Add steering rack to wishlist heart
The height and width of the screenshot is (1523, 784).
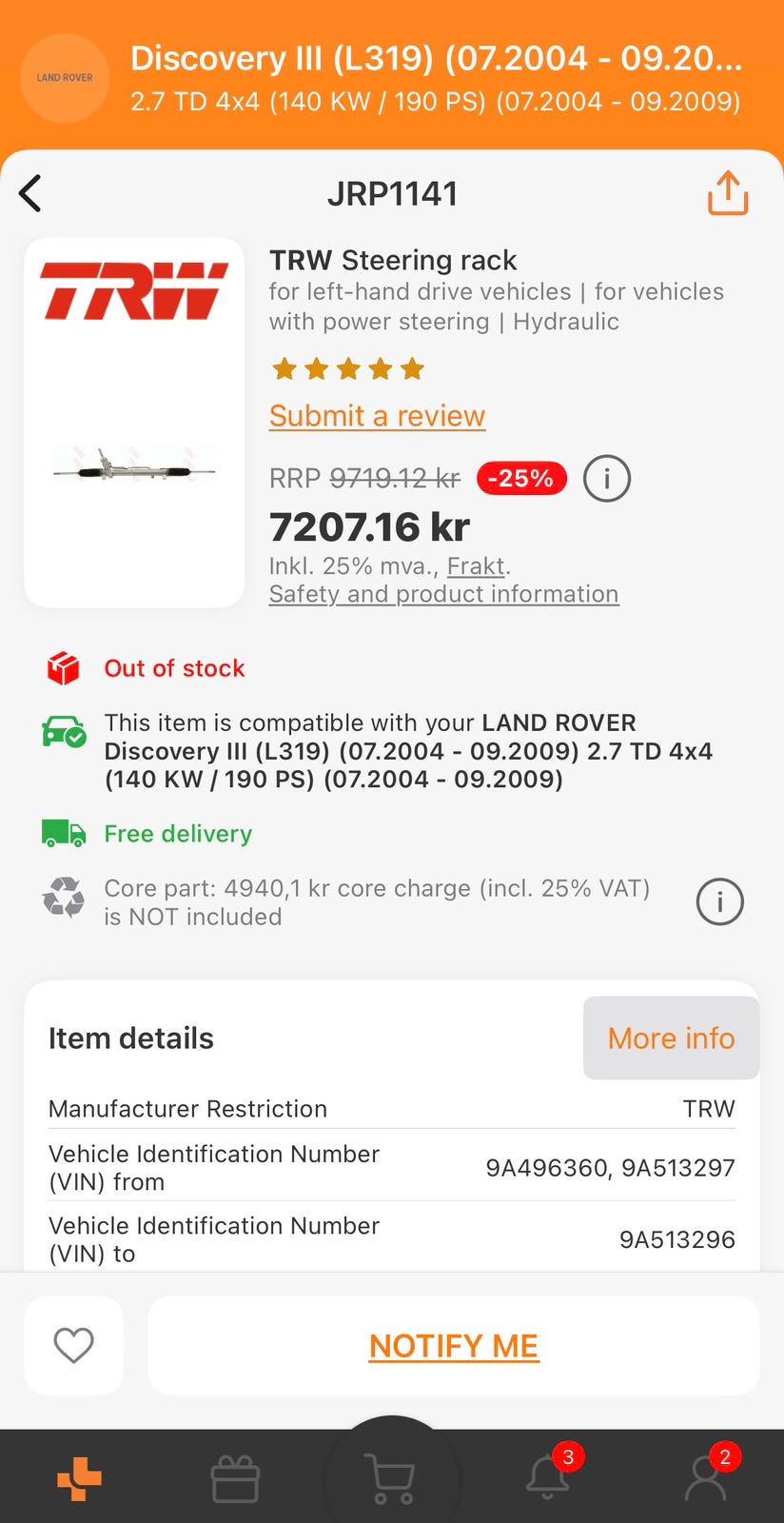click(74, 1345)
